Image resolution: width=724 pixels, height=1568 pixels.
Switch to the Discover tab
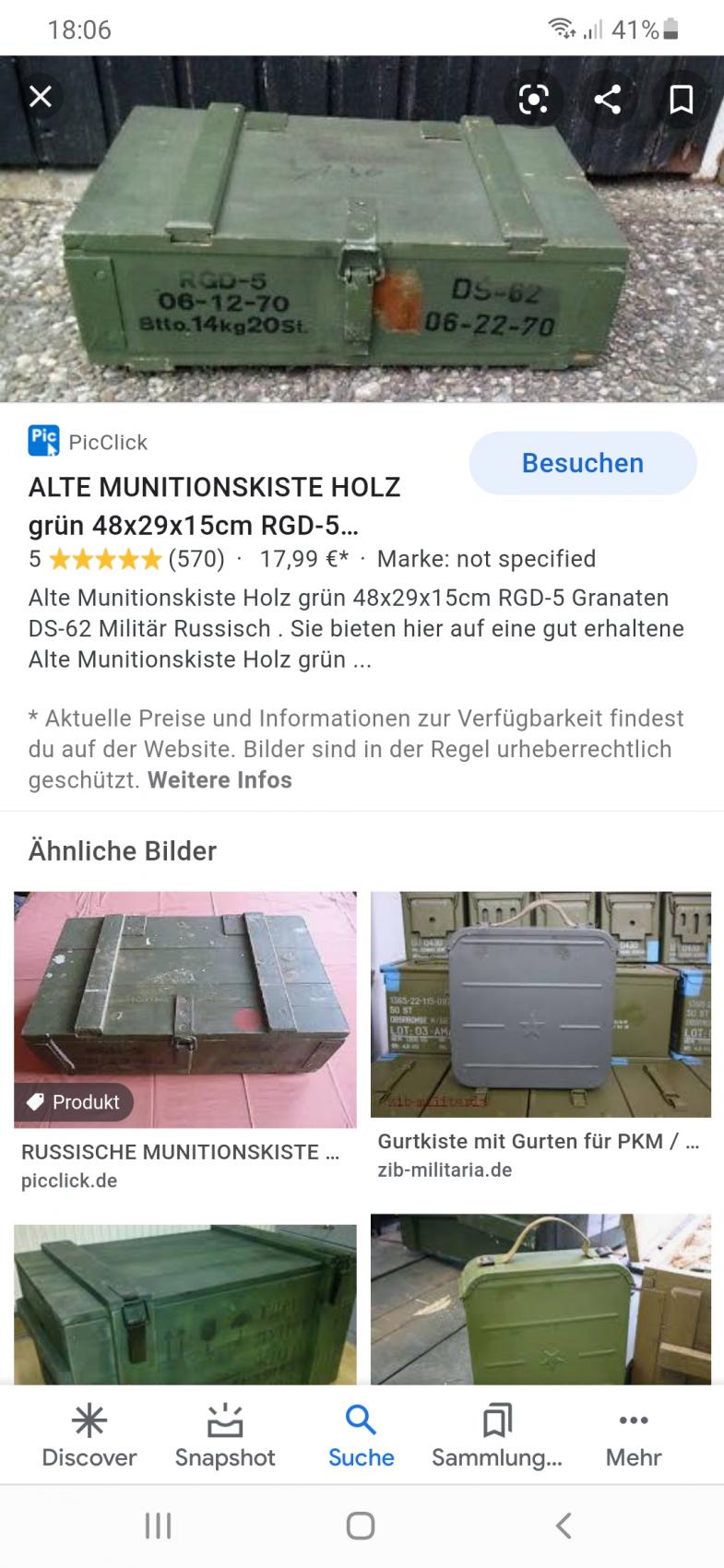tap(89, 1435)
